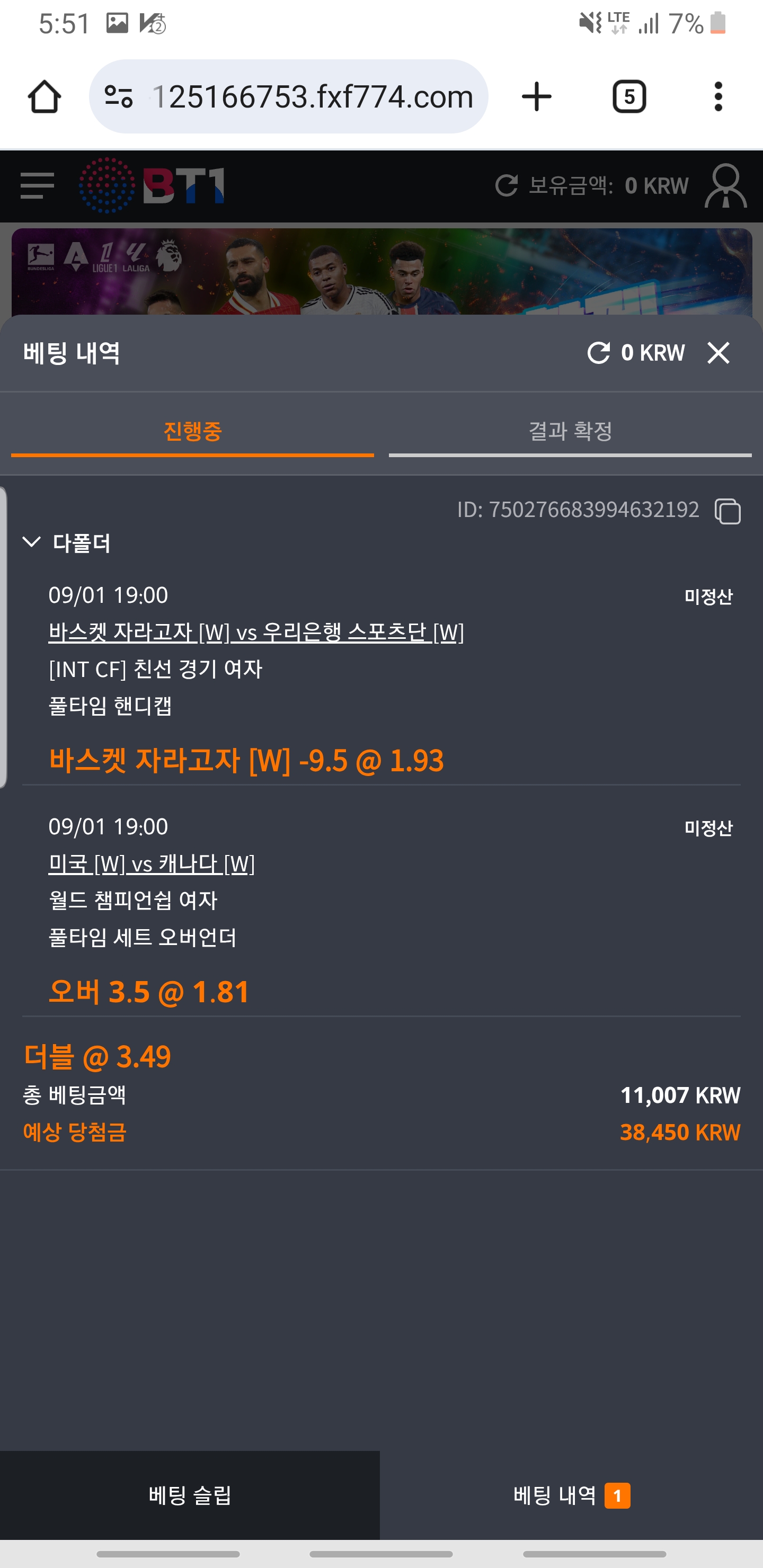The width and height of the screenshot is (763, 1568).
Task: Copy the bet ID number
Action: pos(727,510)
